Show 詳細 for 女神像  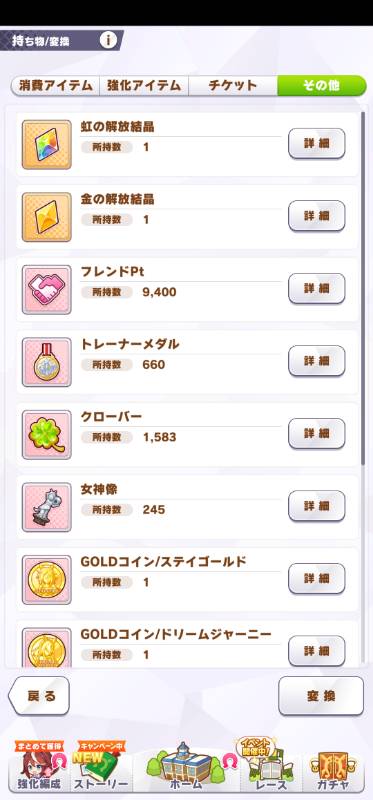(x=317, y=506)
